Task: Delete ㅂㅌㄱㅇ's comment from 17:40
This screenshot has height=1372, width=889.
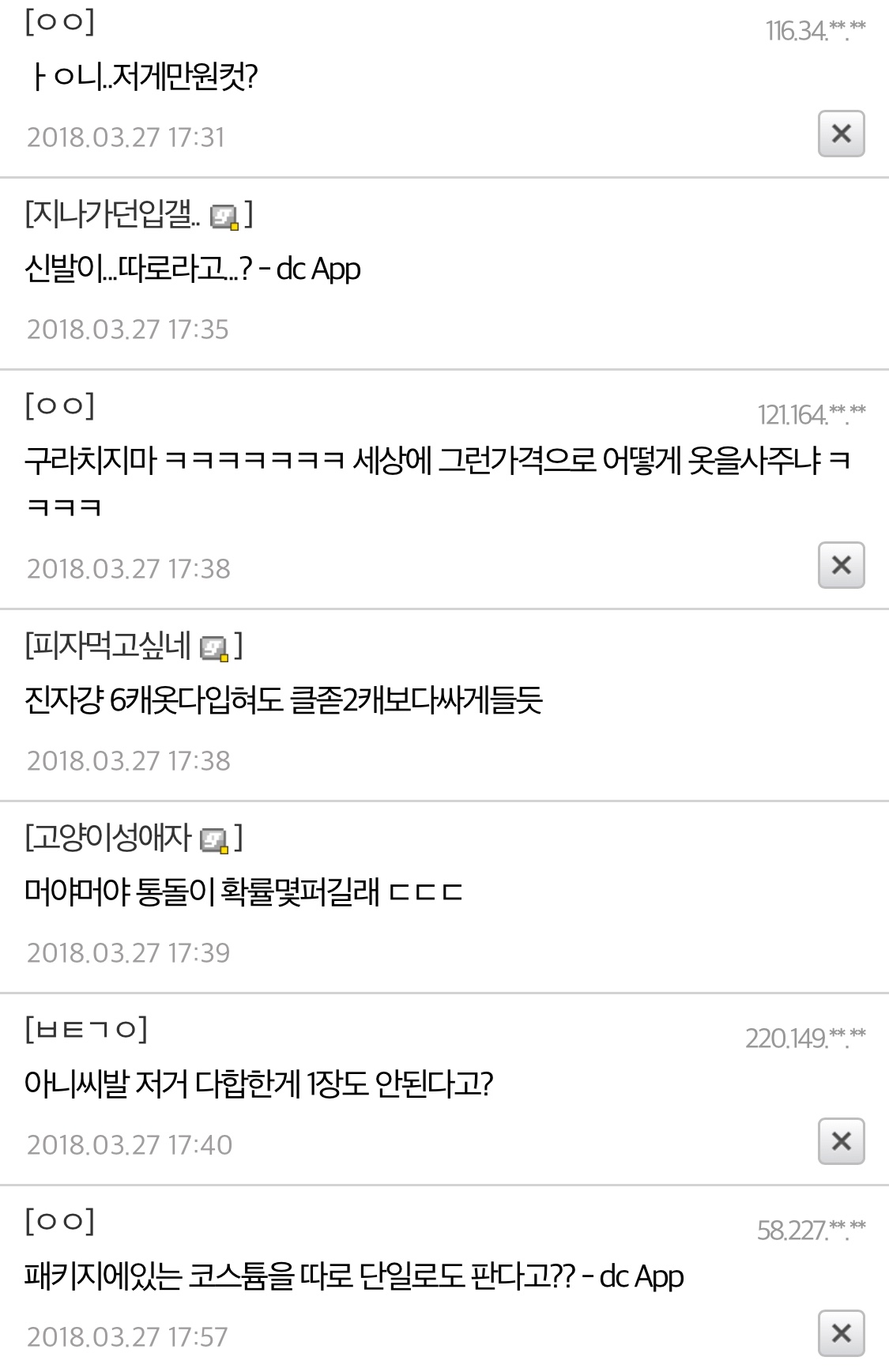Action: [x=841, y=1141]
